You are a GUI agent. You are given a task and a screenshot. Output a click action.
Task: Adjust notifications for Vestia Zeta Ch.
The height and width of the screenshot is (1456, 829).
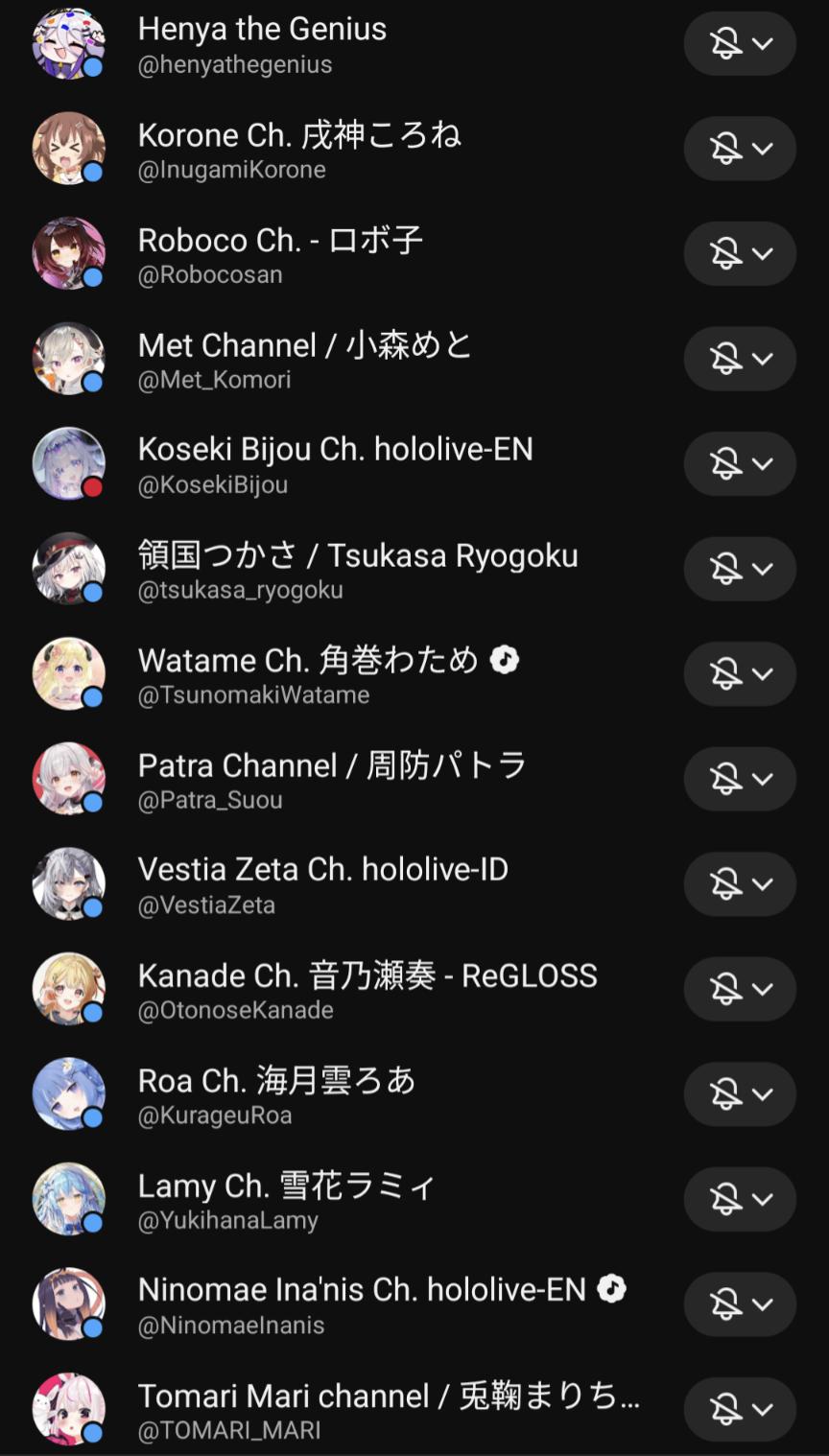pyautogui.click(x=740, y=883)
